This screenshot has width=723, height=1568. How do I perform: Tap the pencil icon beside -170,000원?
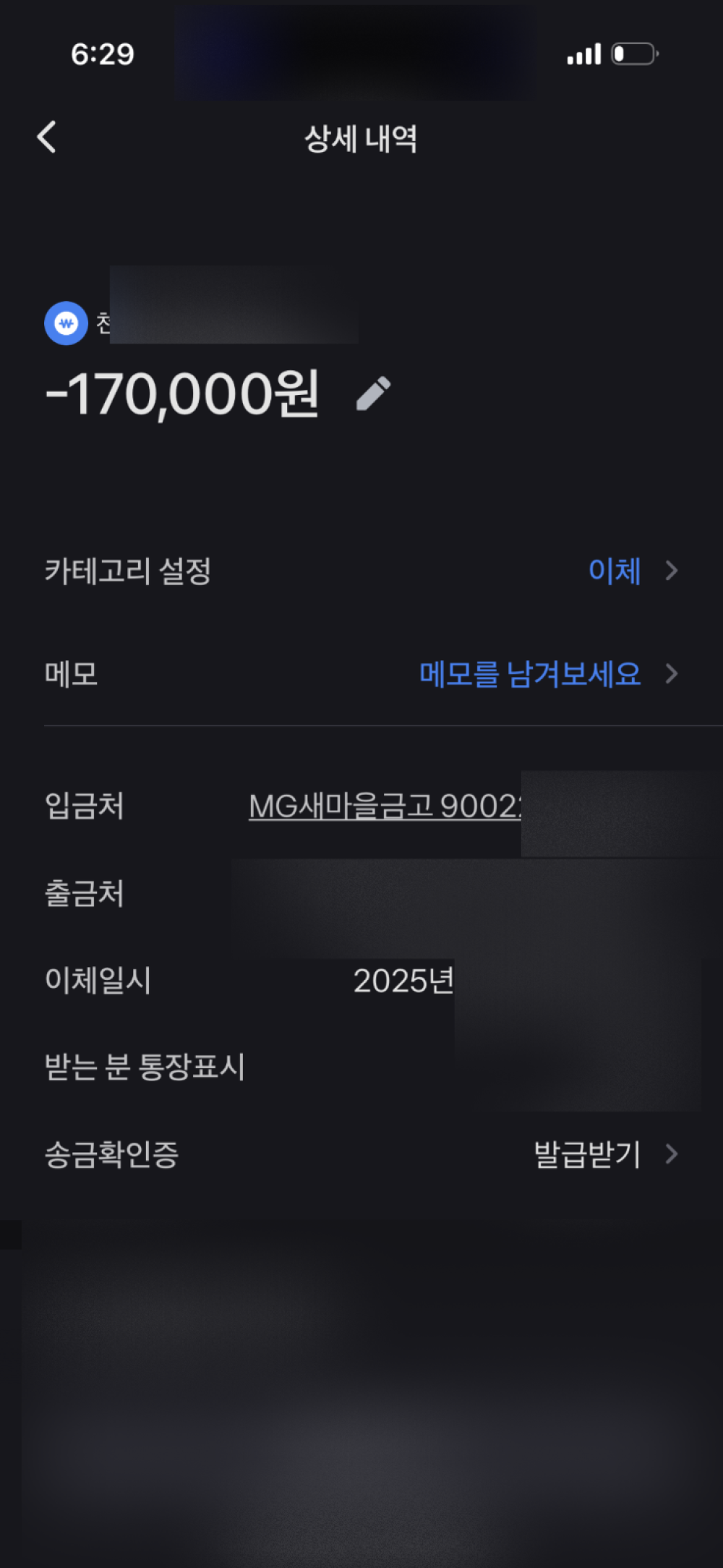[374, 394]
